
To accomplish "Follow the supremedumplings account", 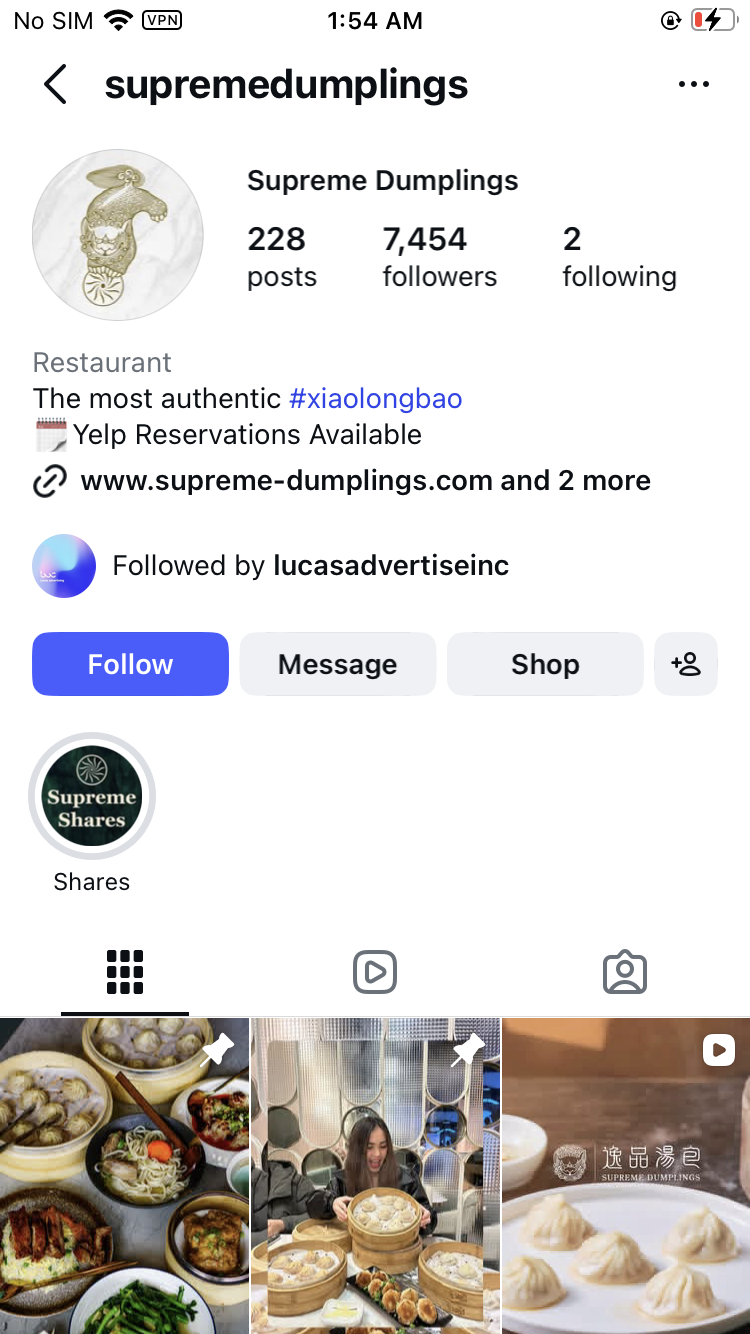I will (x=130, y=664).
